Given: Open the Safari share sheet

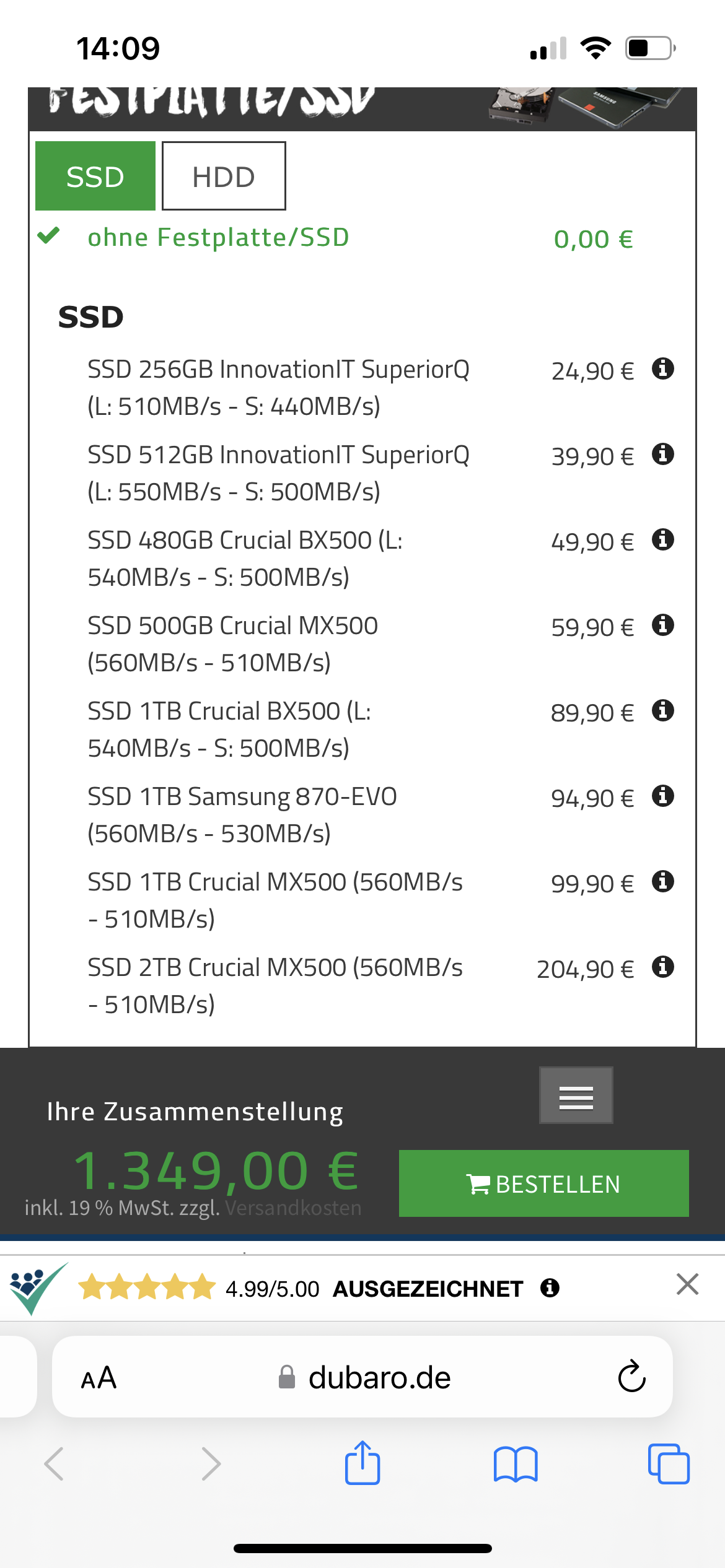Looking at the screenshot, I should [x=362, y=1463].
